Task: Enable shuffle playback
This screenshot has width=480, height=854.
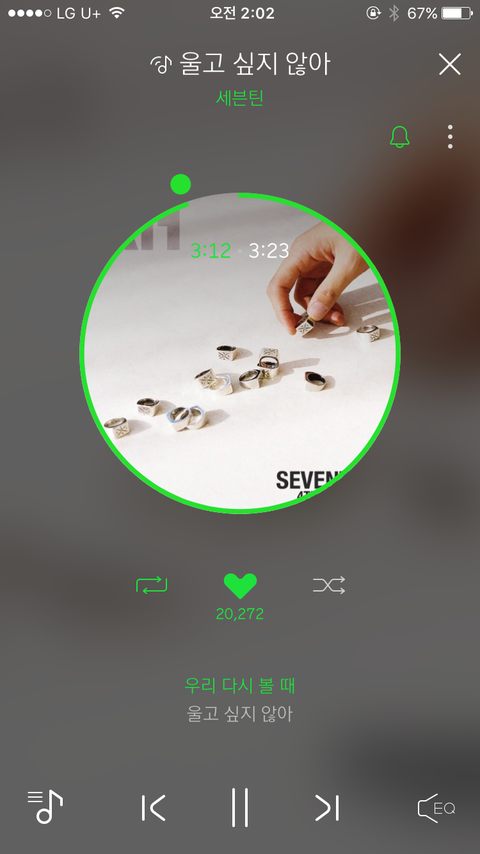Action: click(329, 585)
